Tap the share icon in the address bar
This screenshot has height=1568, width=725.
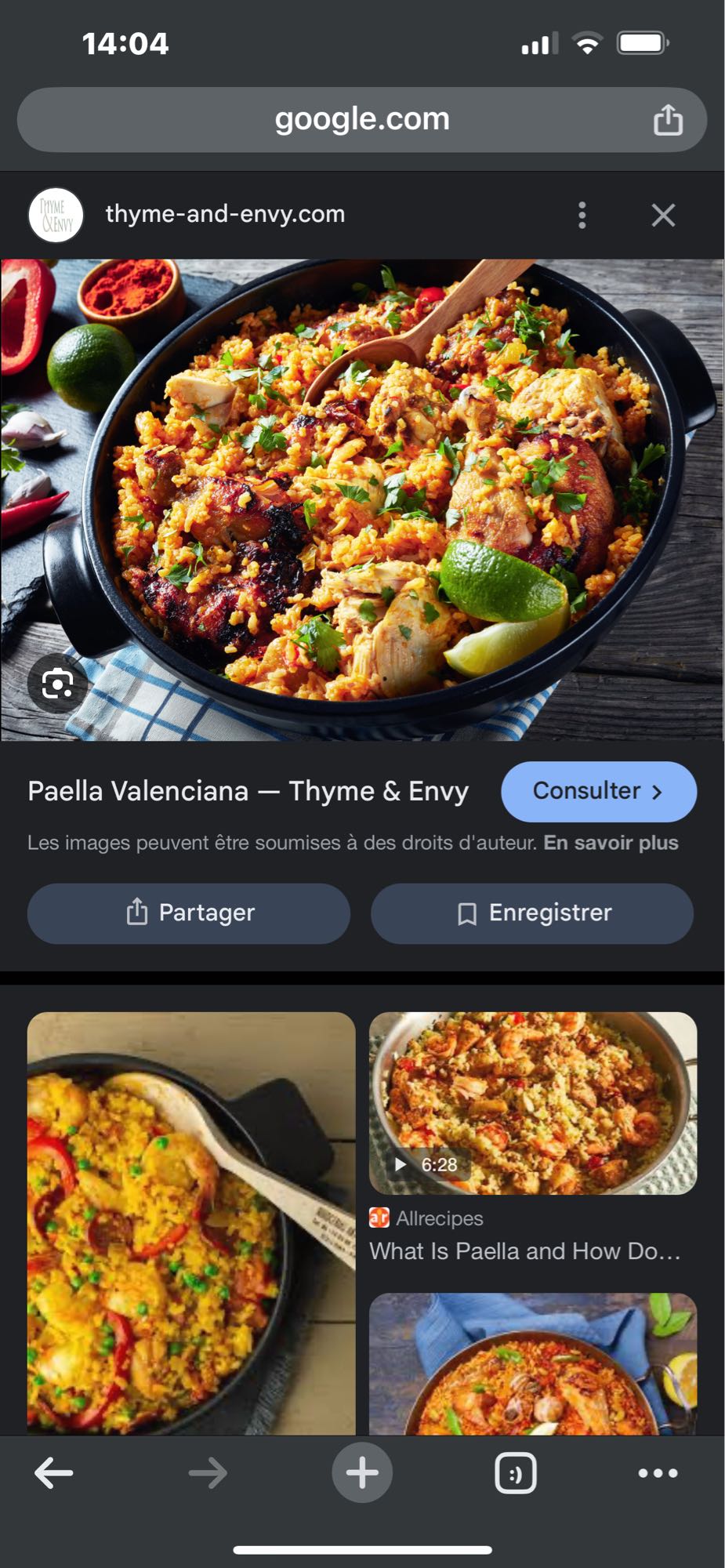pos(669,119)
